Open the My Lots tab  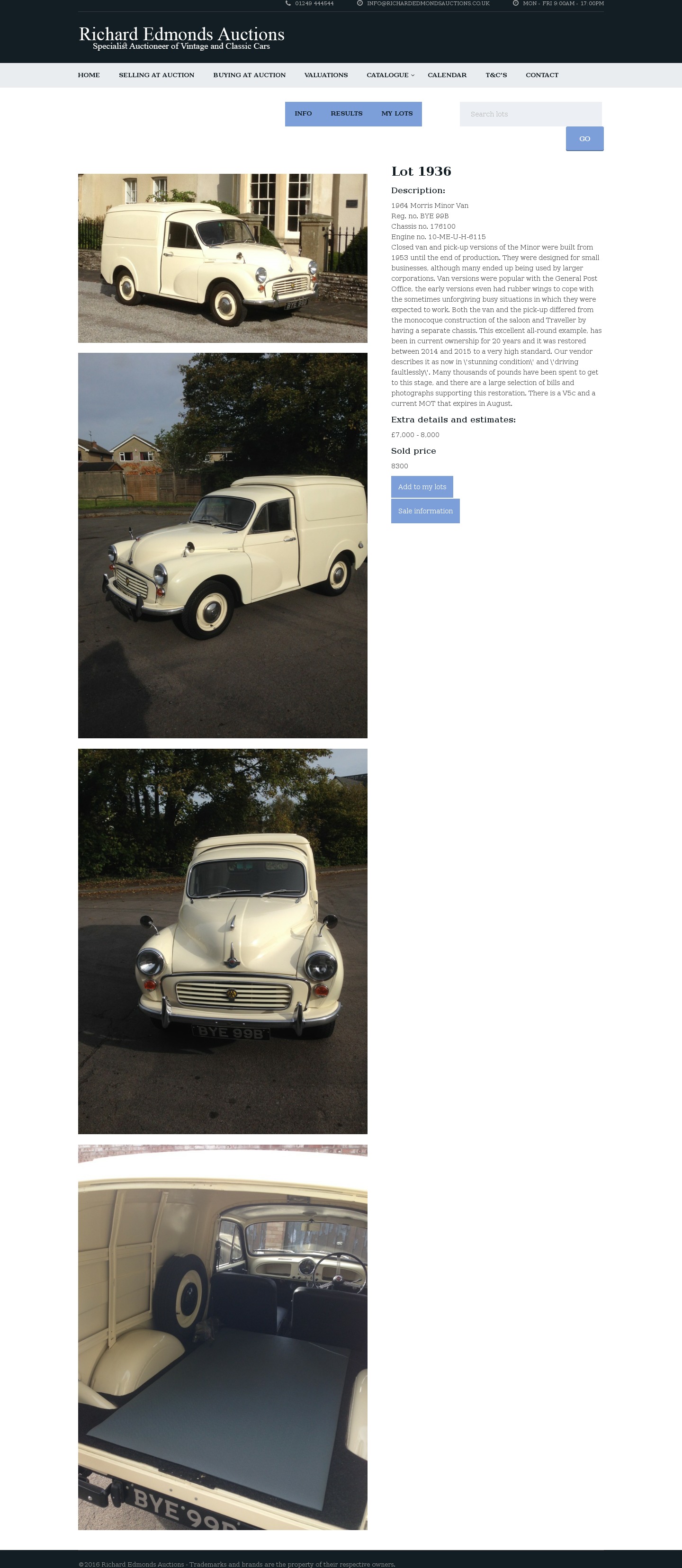396,114
